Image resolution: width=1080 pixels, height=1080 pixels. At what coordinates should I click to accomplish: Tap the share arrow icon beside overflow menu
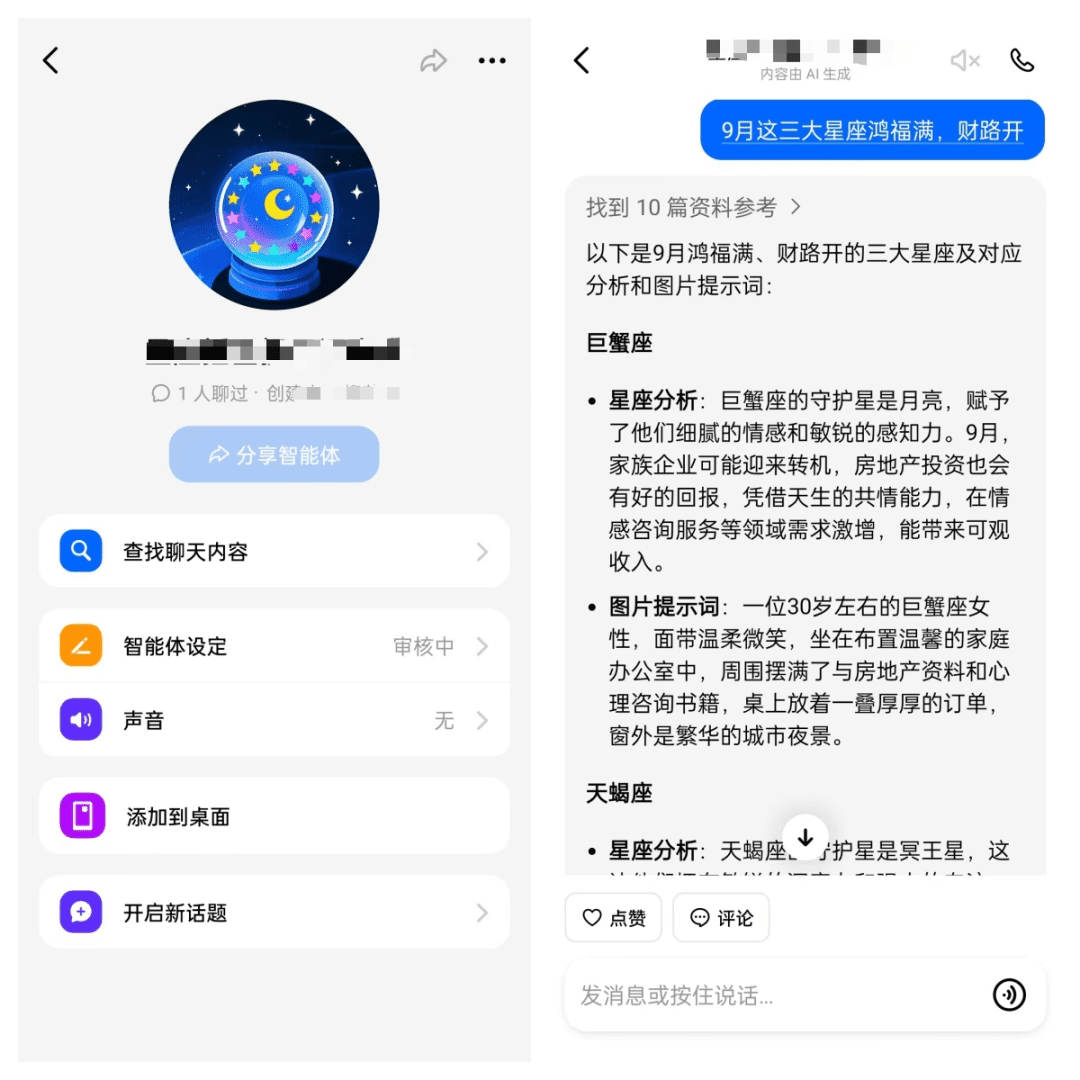point(432,61)
